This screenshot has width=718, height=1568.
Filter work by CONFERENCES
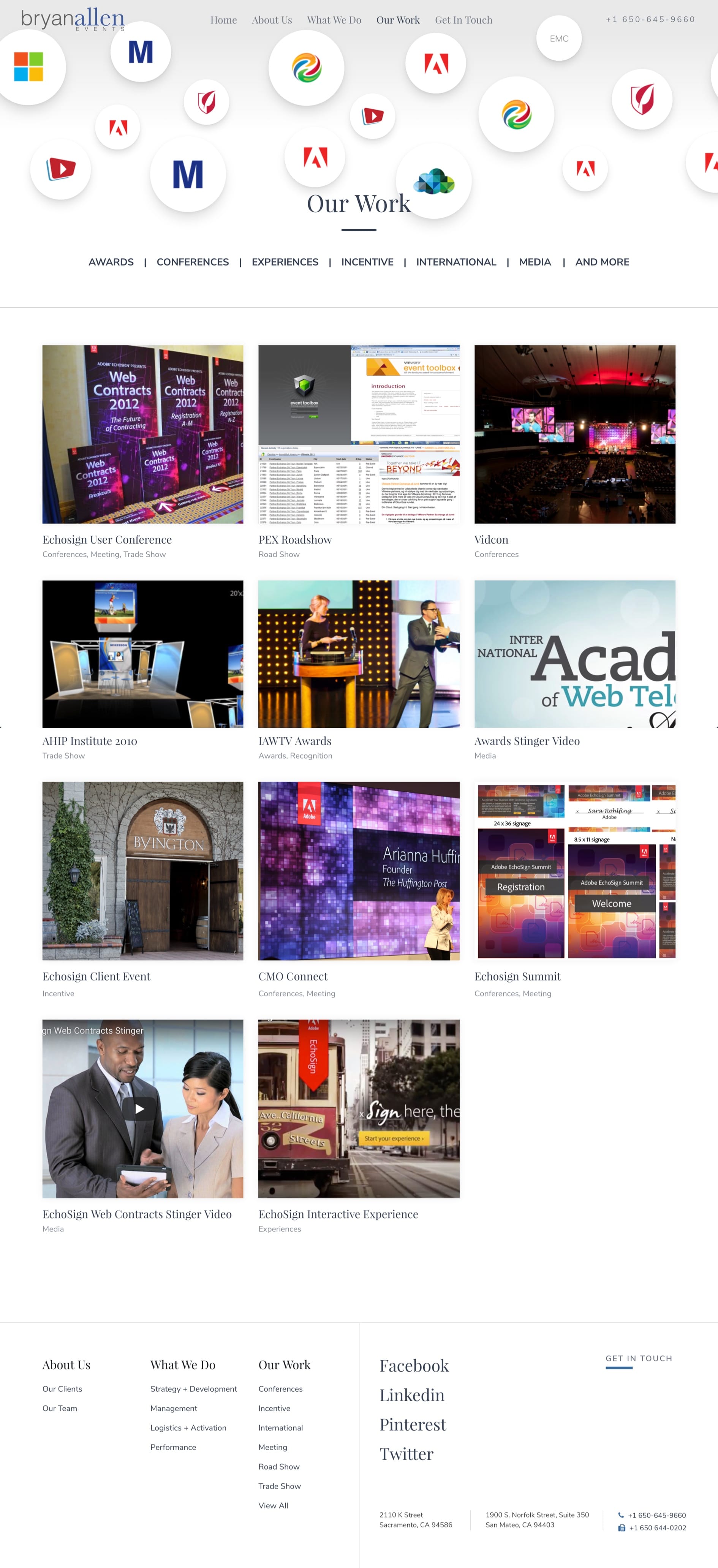click(x=193, y=262)
